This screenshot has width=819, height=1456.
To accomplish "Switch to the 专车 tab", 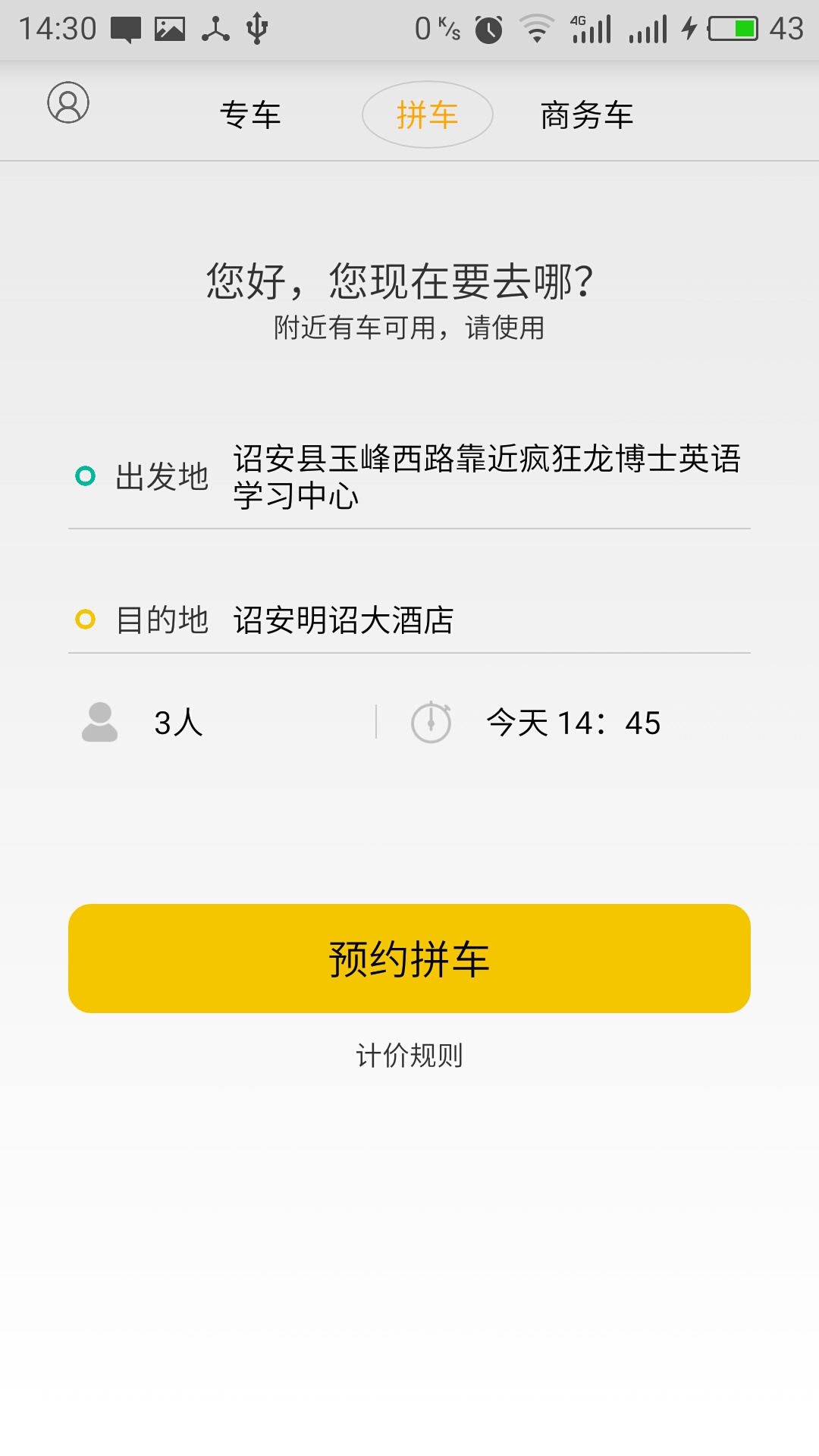I will pos(250,115).
